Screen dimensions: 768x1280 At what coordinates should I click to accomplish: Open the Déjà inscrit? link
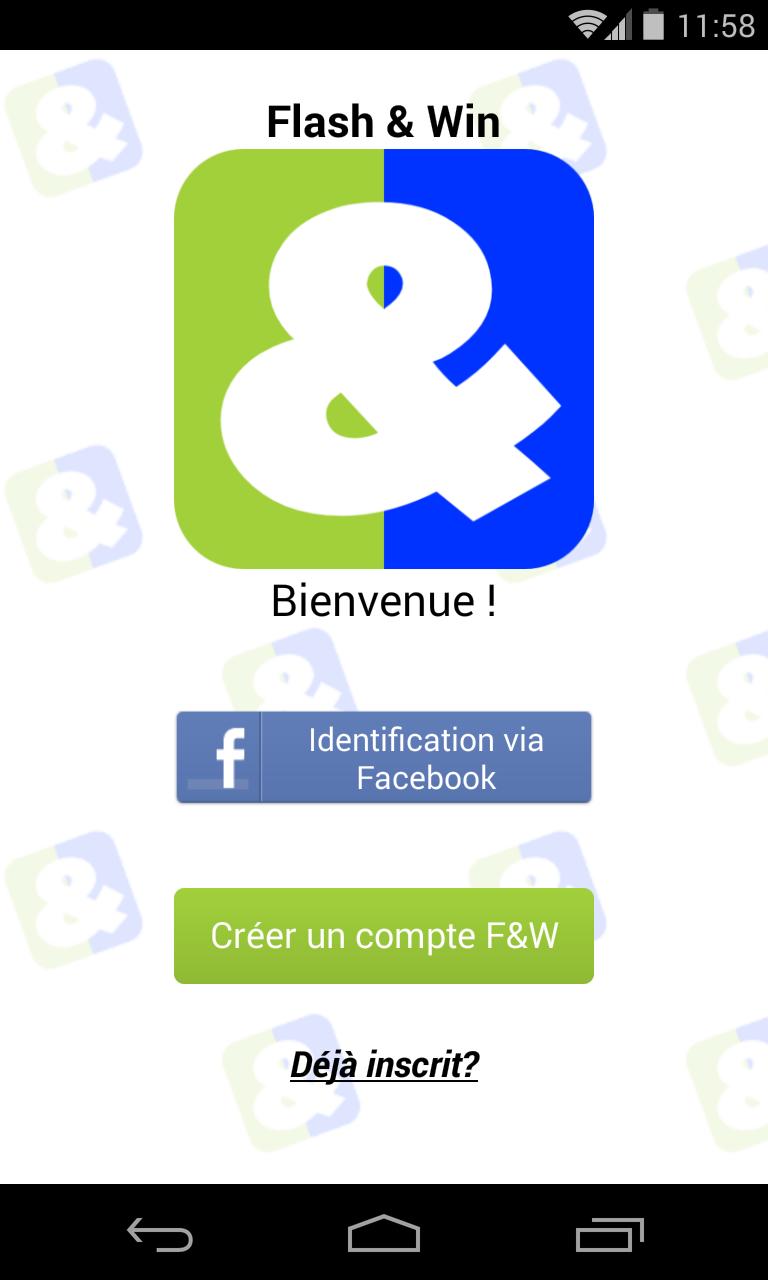tap(384, 1064)
